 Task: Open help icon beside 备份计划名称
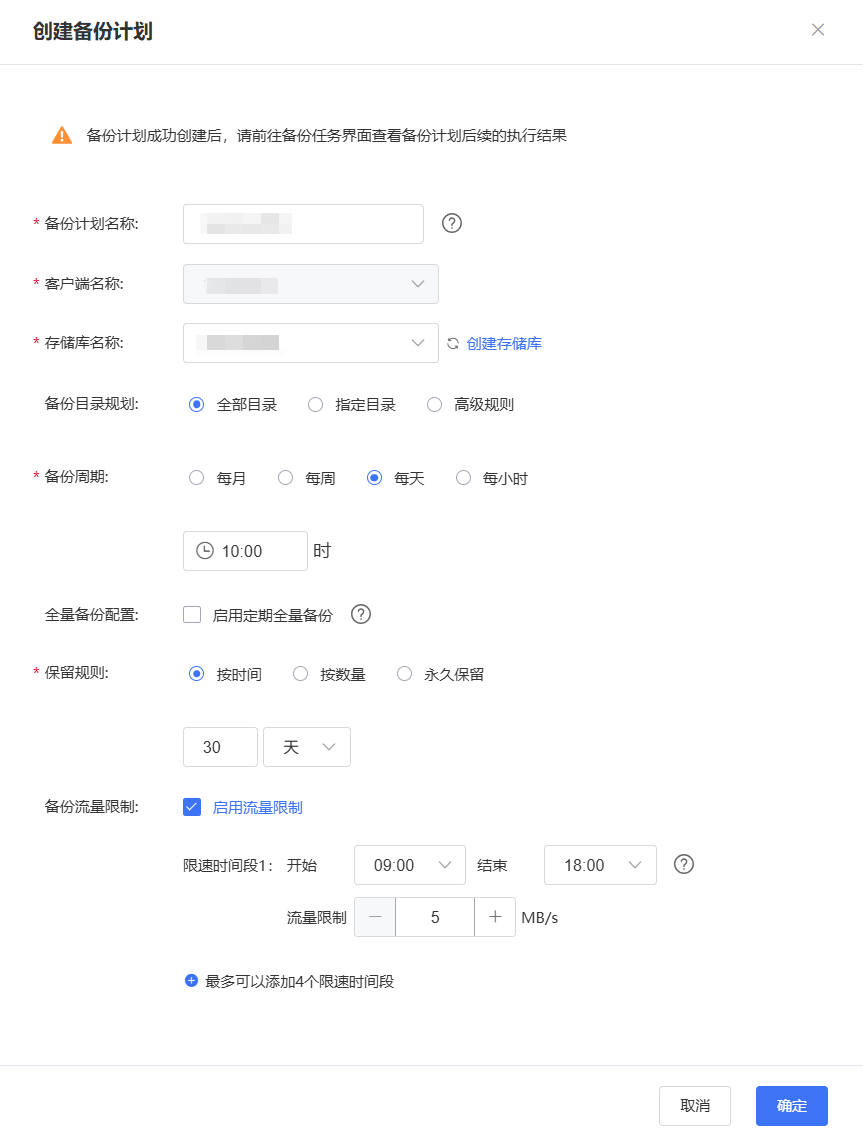pos(452,223)
